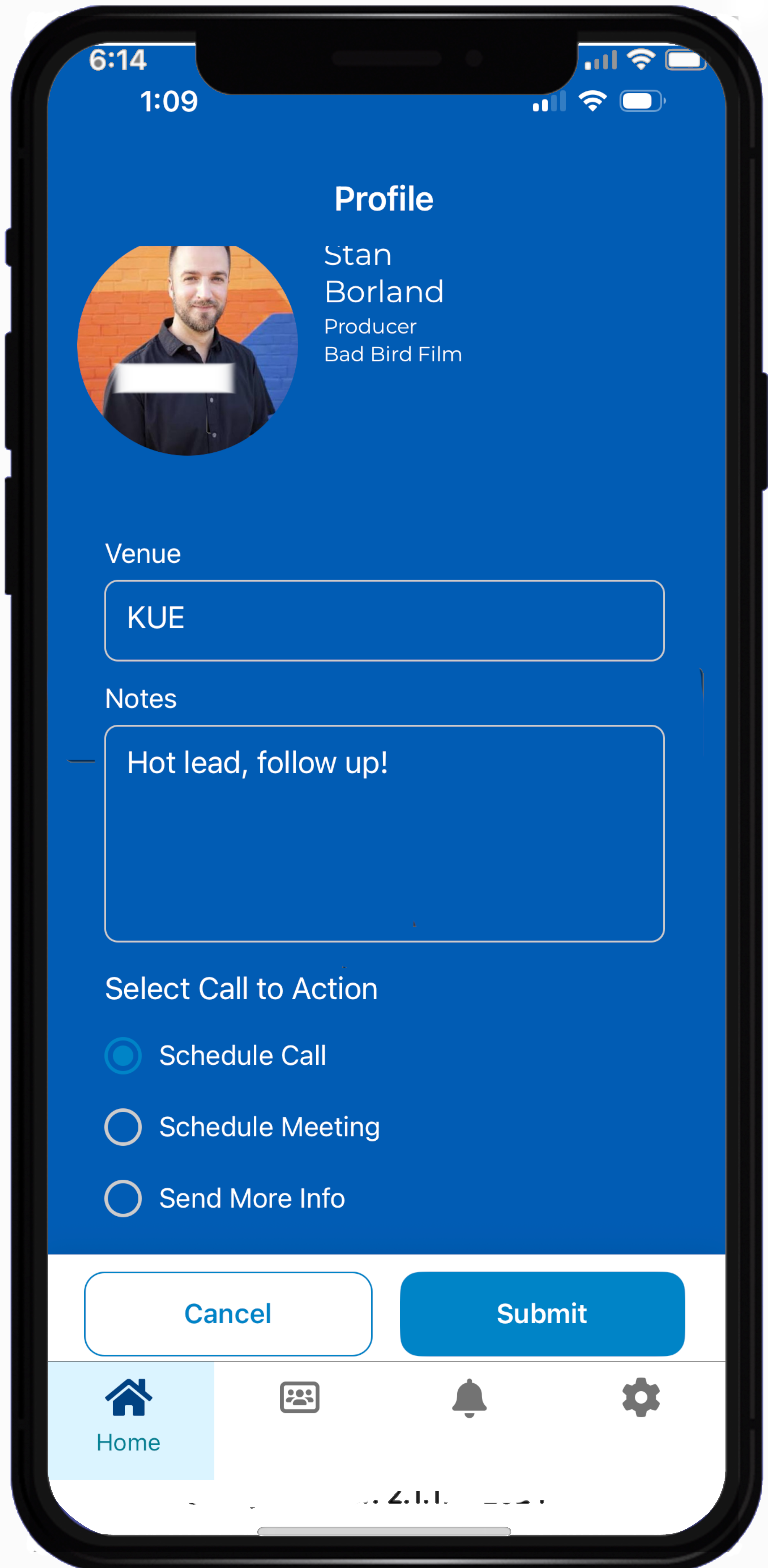
Task: Open the contacts card tab
Action: [x=299, y=1397]
